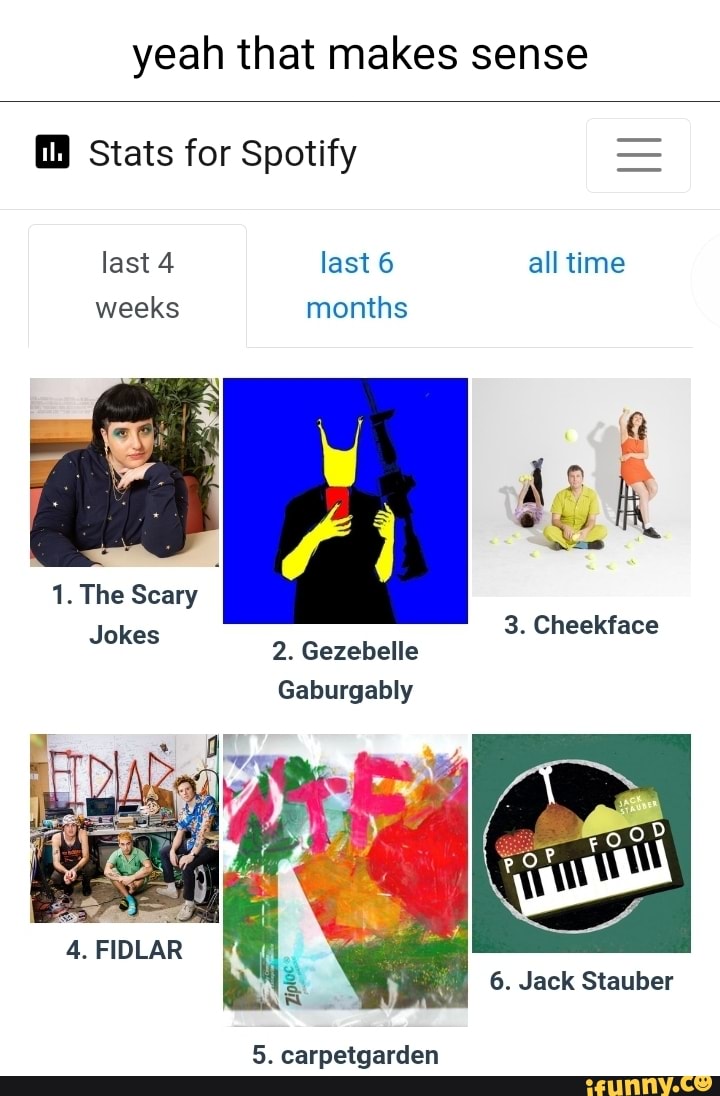
Task: Click the Gezebelle Gaburgably label
Action: tap(345, 670)
